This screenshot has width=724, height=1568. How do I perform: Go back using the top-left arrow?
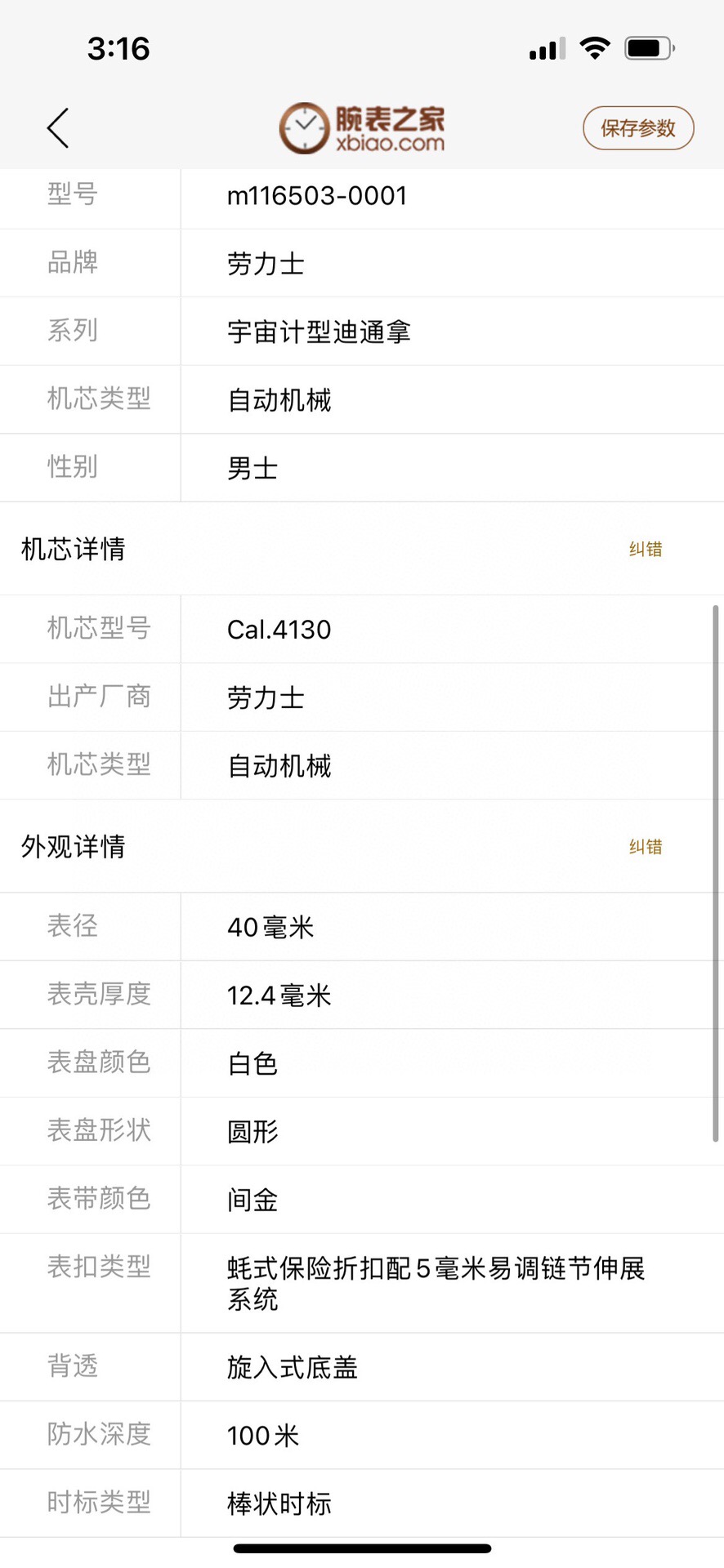[x=58, y=128]
